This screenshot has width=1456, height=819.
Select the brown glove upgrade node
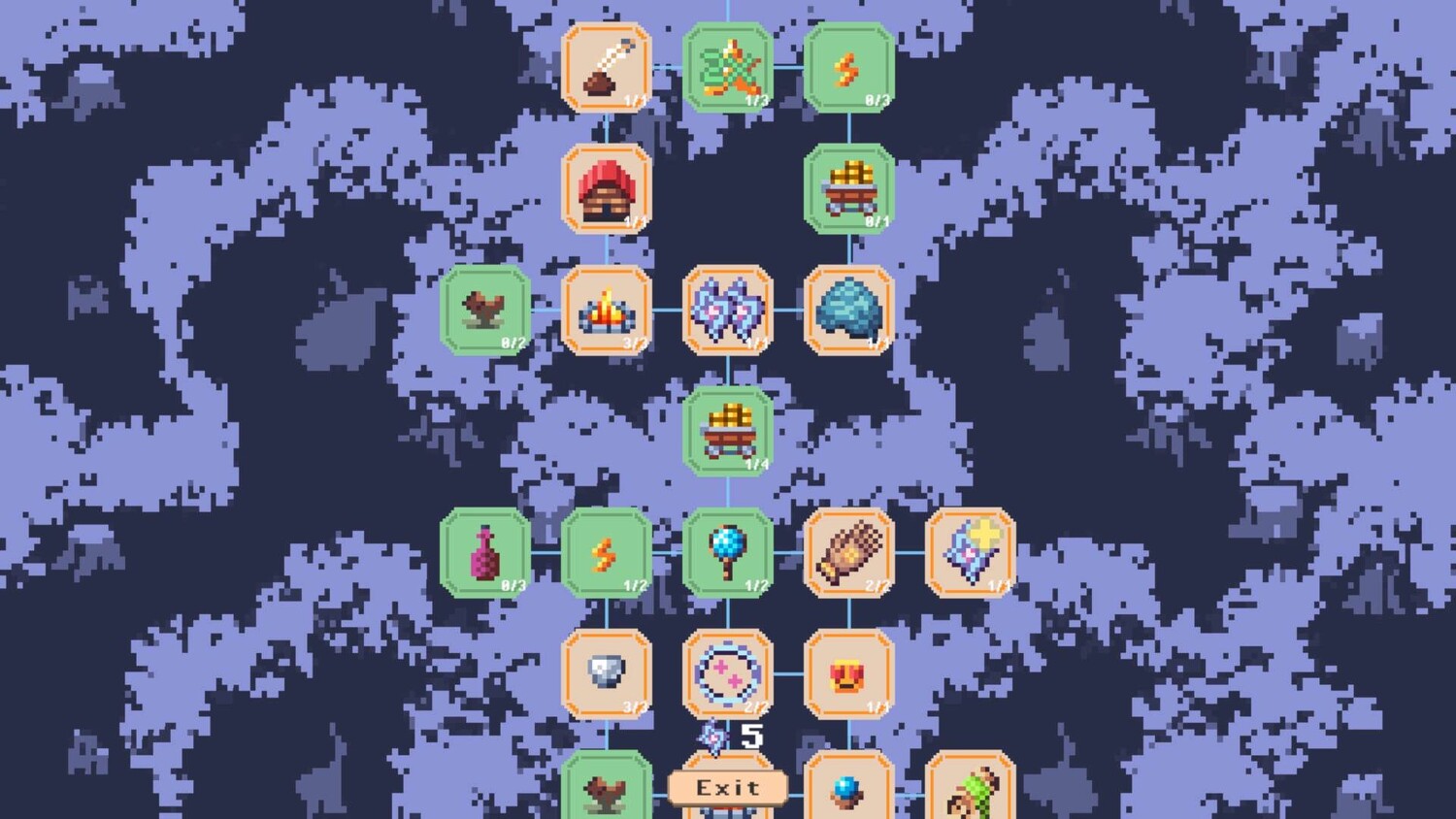pyautogui.click(x=849, y=553)
